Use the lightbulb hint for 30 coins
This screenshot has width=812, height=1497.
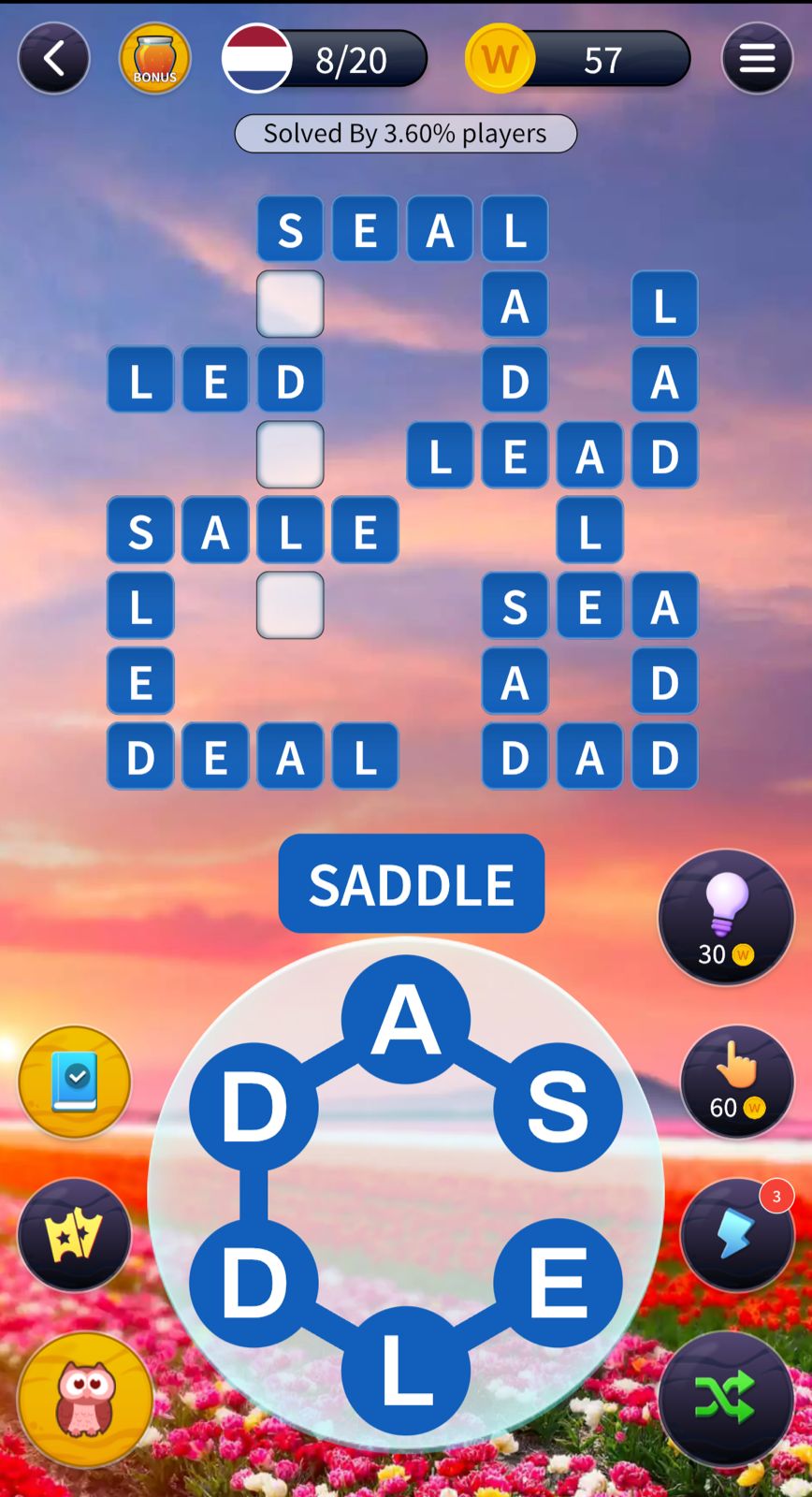pyautogui.click(x=726, y=917)
